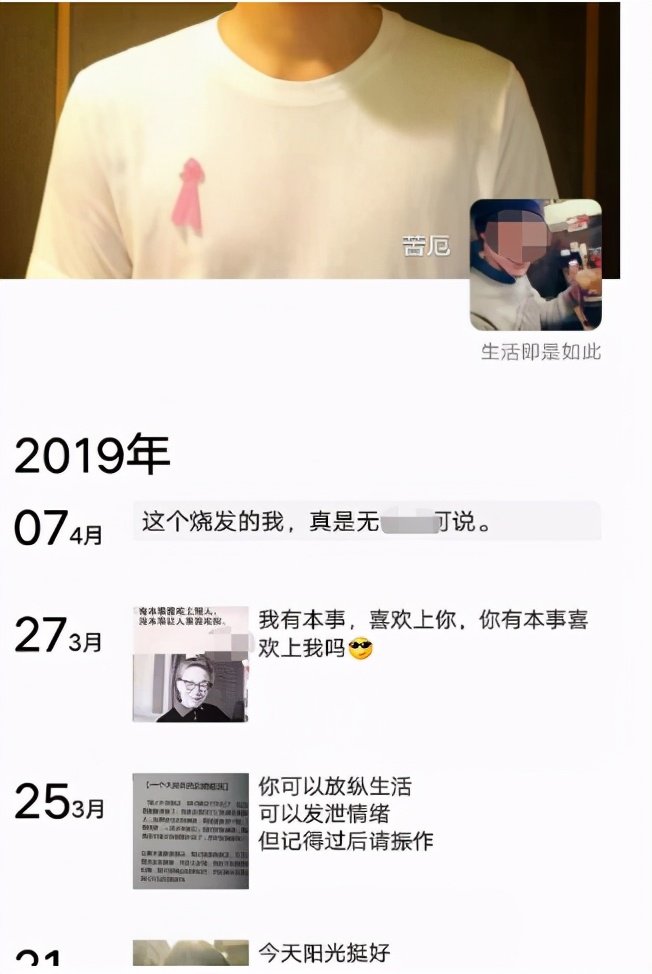The height and width of the screenshot is (974, 652).
Task: Open the profile avatar next to 苦厄
Action: pyautogui.click(x=535, y=265)
